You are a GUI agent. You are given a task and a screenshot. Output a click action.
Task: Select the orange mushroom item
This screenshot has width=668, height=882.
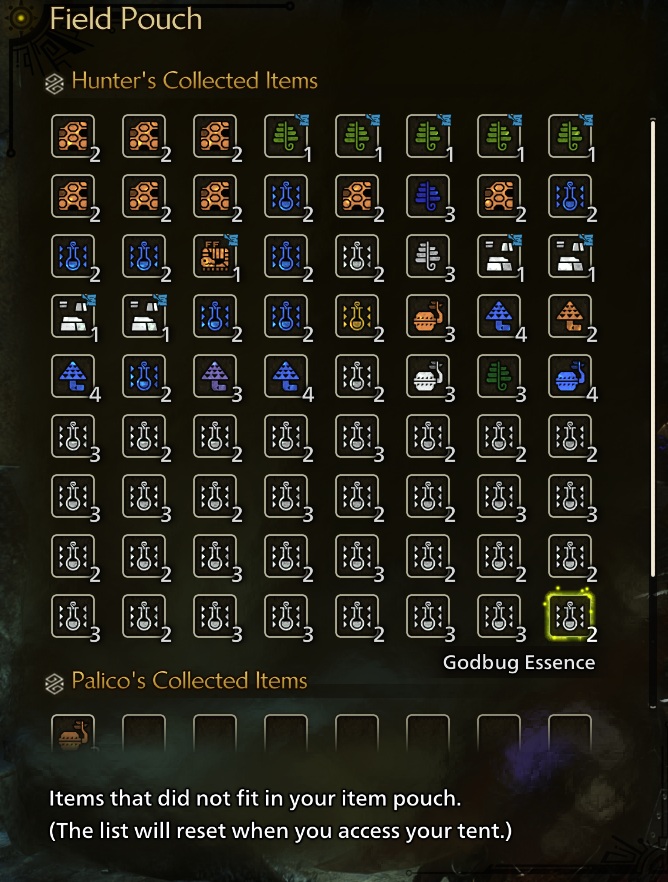pos(570,316)
